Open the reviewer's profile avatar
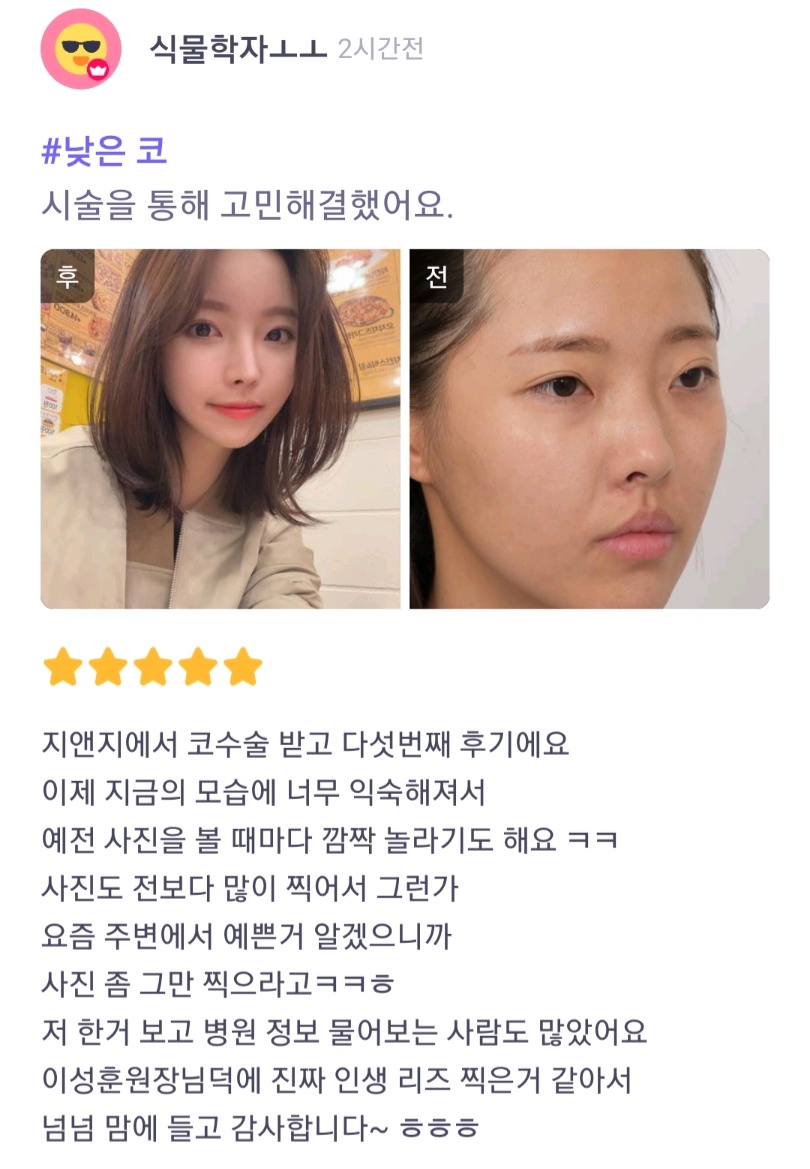The width and height of the screenshot is (810, 1169). pyautogui.click(x=81, y=49)
